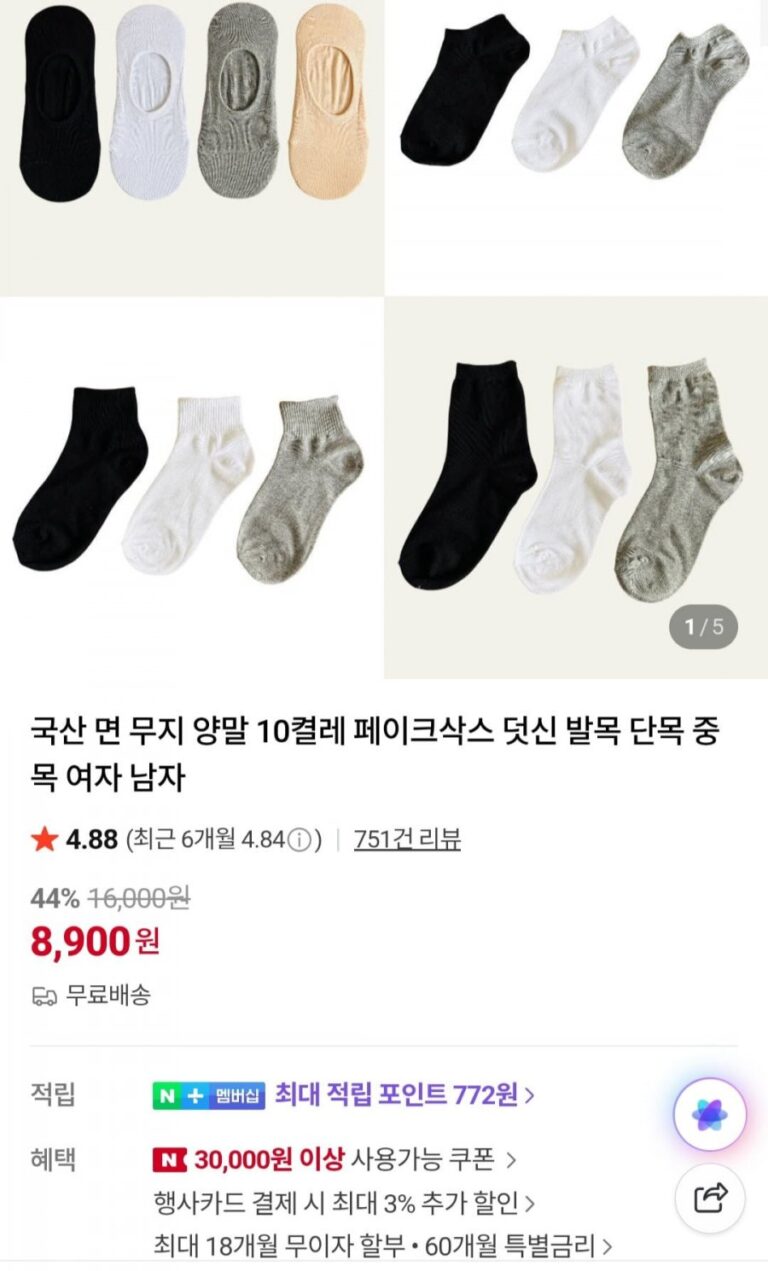Open 행사카드 결제 시 추가 할인 details

(x=344, y=1203)
